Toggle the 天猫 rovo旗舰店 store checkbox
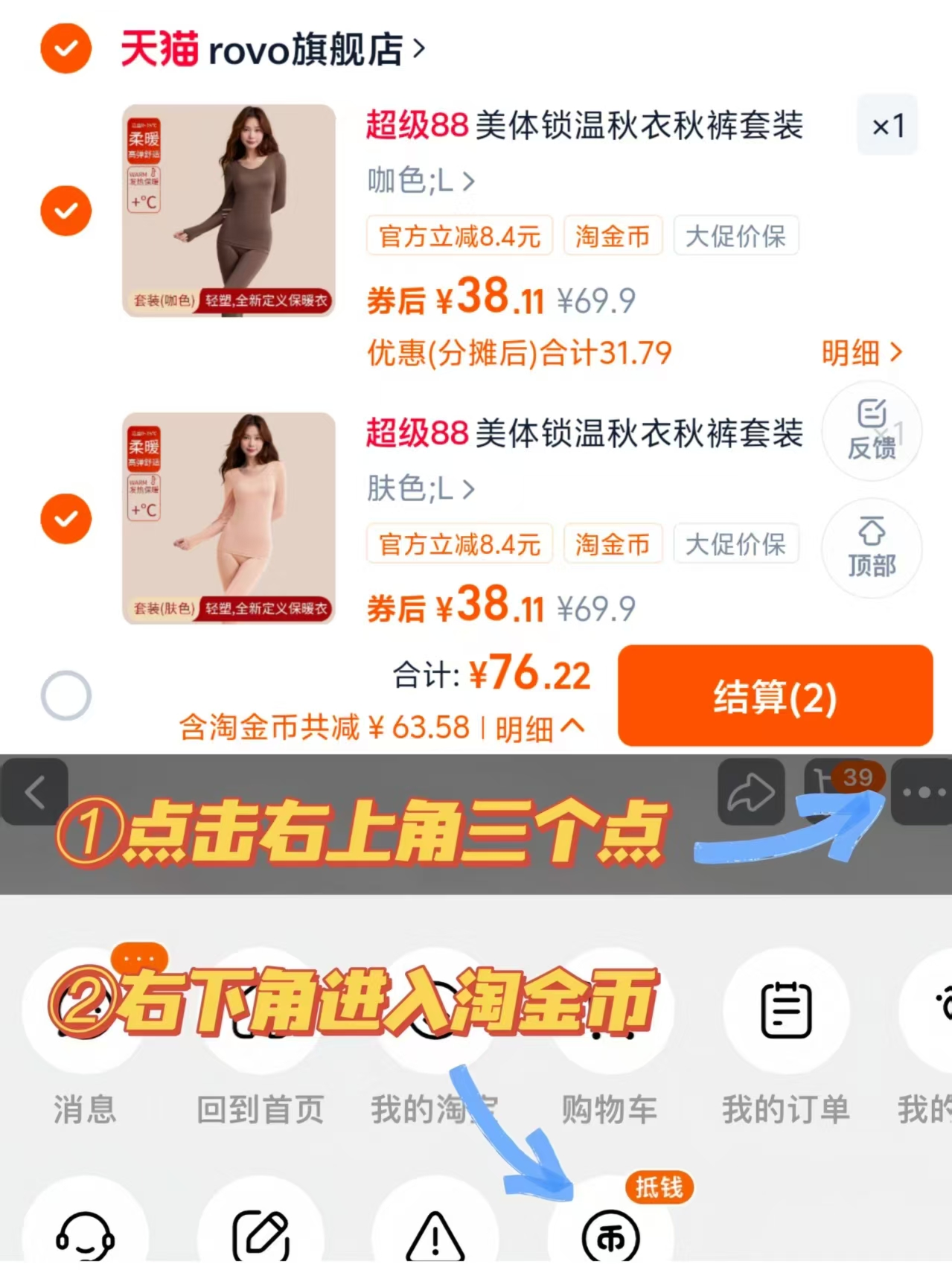This screenshot has height=1270, width=952. pos(65,48)
